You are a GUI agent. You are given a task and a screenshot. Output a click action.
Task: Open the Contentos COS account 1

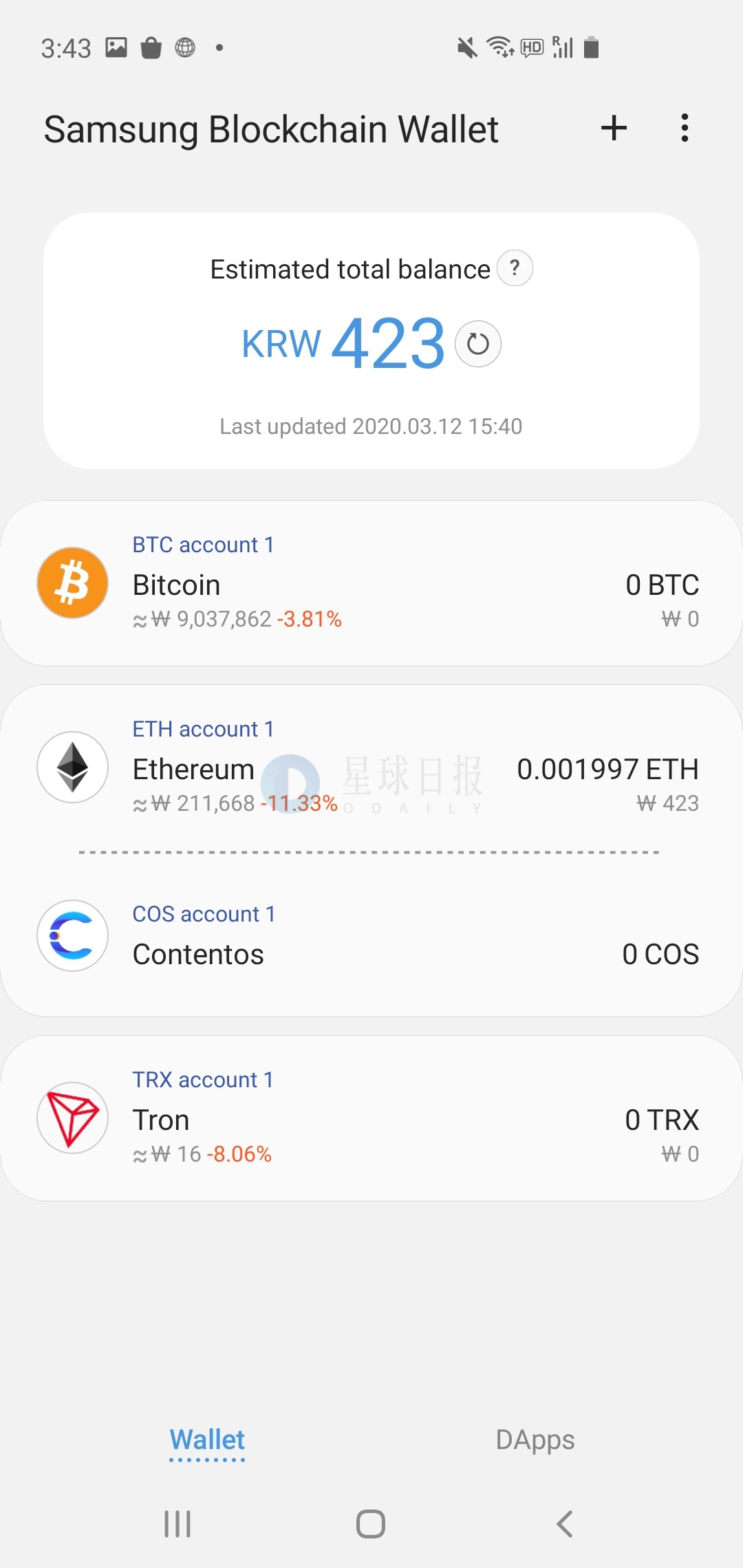click(x=371, y=935)
